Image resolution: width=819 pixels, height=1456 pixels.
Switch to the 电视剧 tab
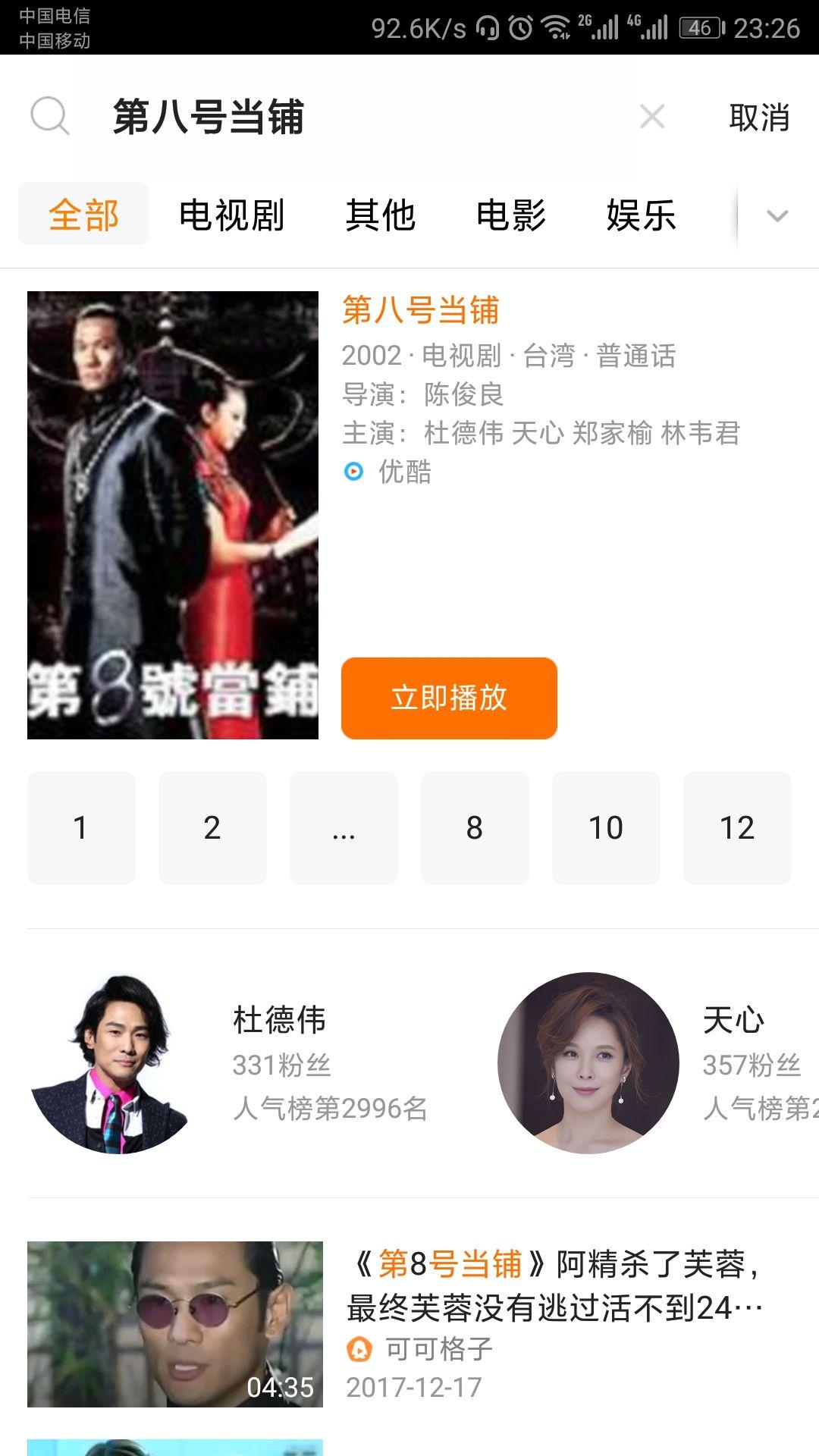coord(231,215)
